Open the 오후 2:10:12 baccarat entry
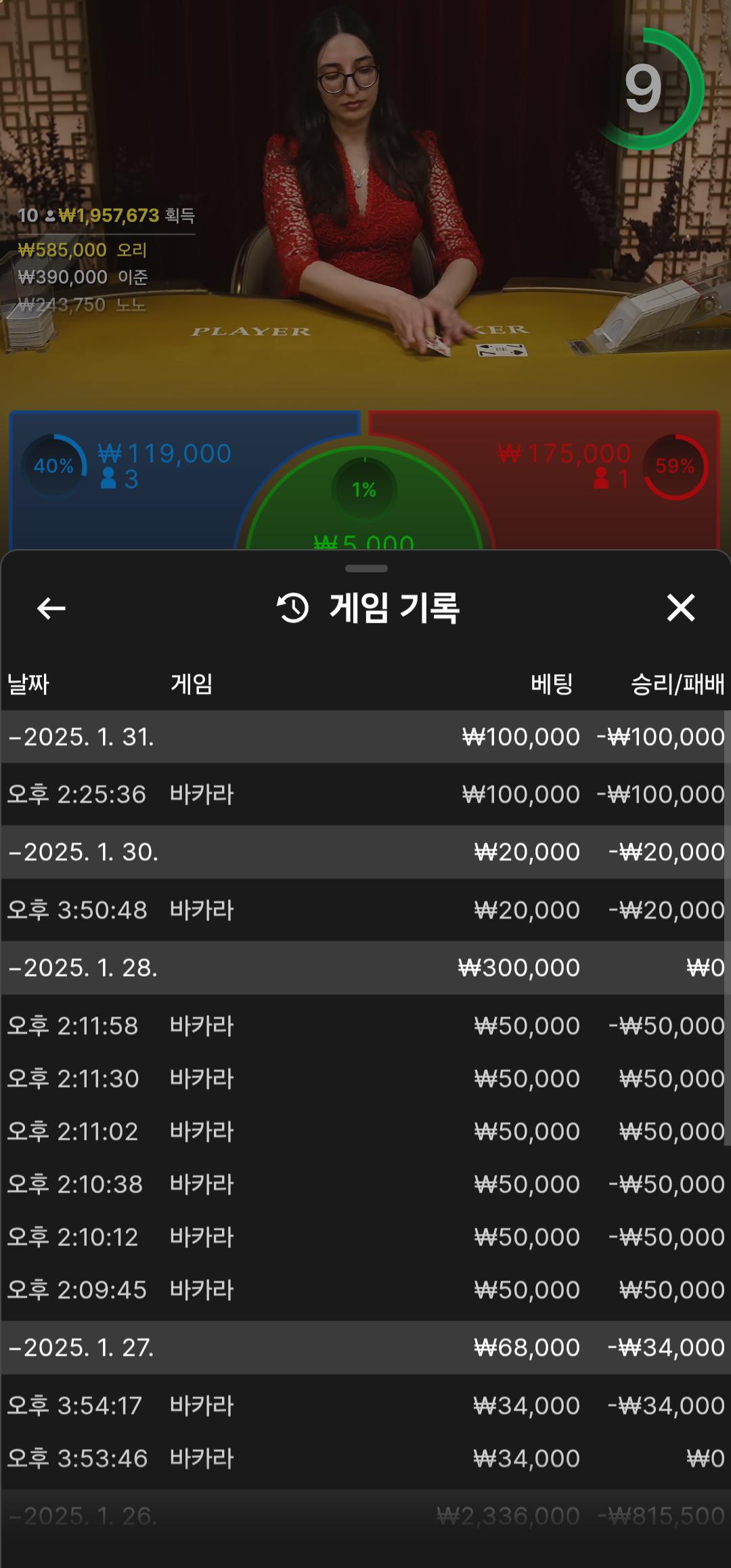 point(365,1237)
